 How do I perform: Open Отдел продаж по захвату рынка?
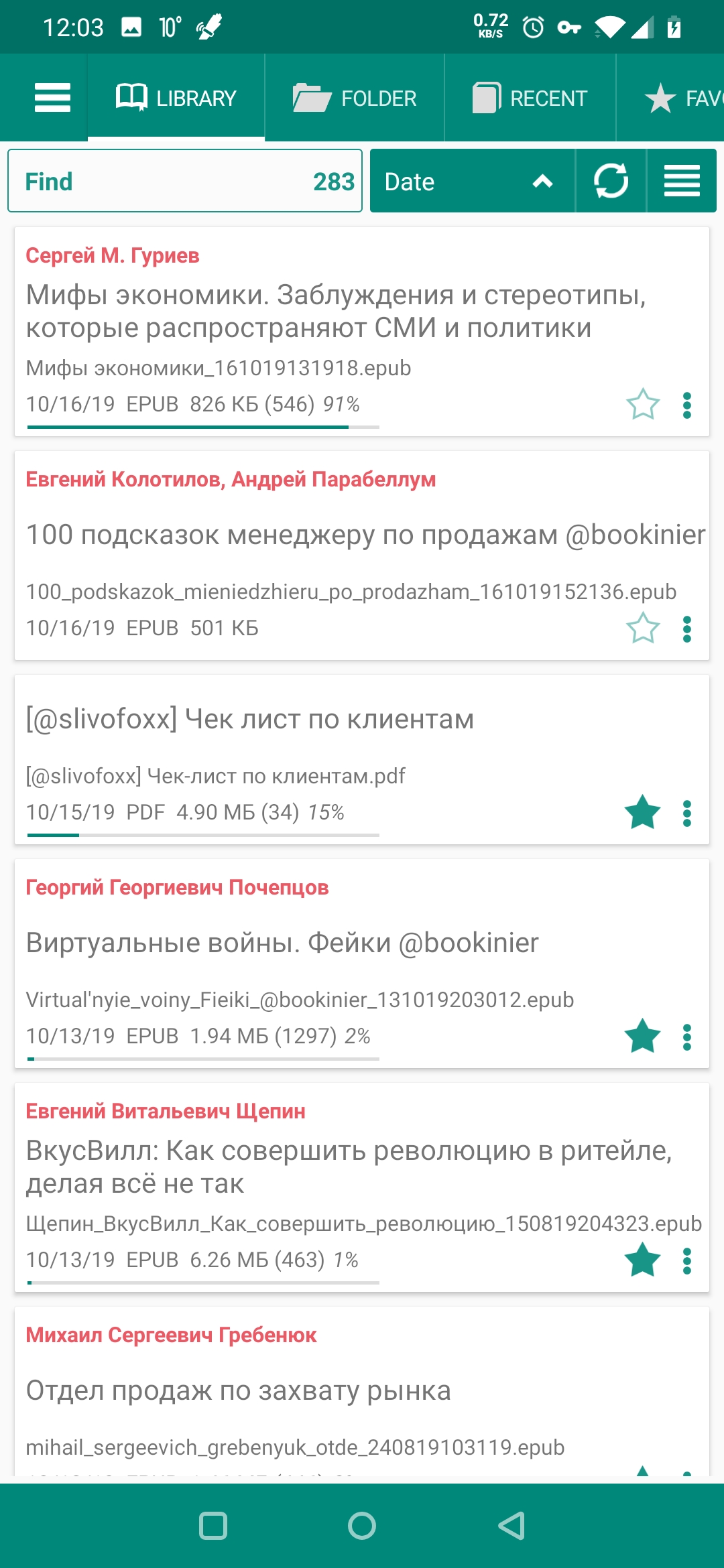238,1391
